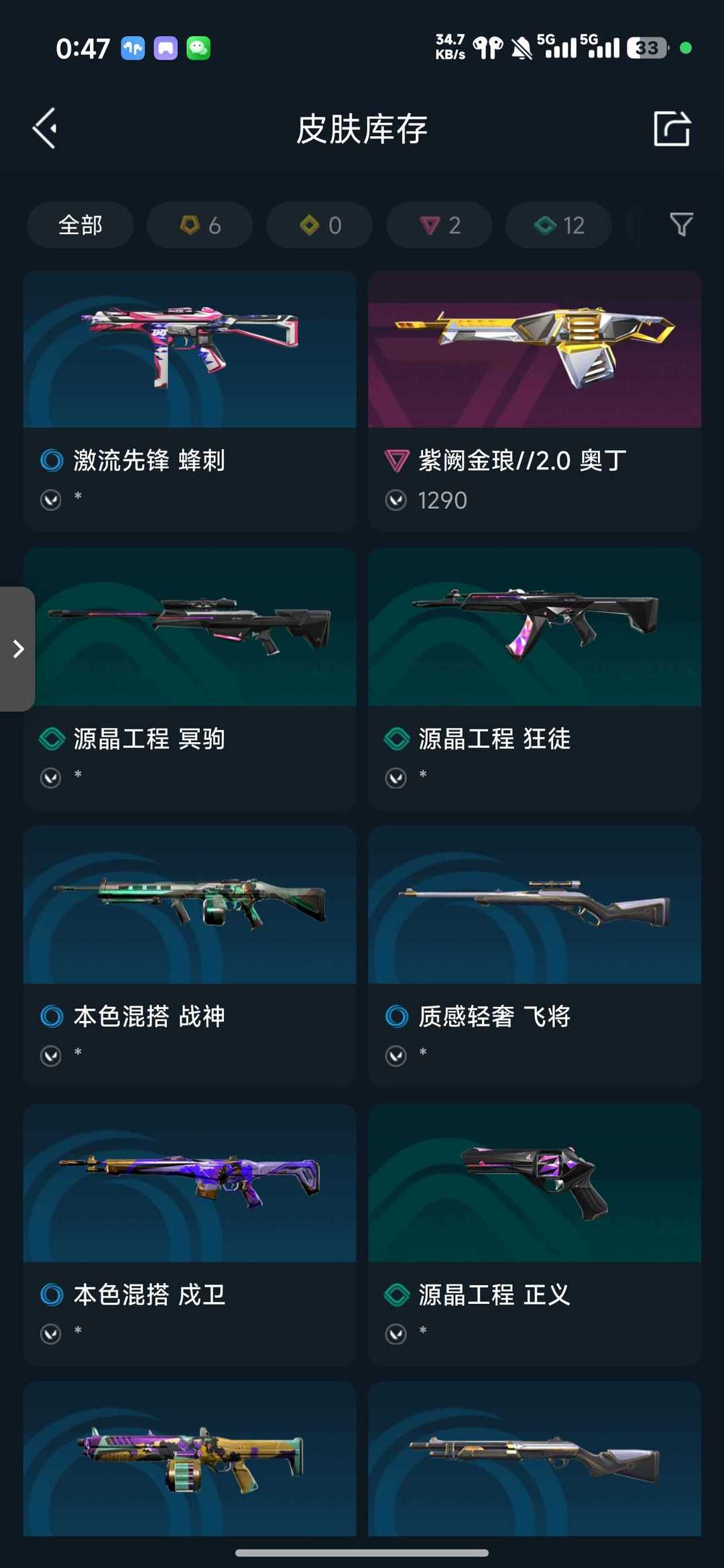The width and height of the screenshot is (724, 1568).
Task: Open the 本色混搭 战神 skin card
Action: 190,956
